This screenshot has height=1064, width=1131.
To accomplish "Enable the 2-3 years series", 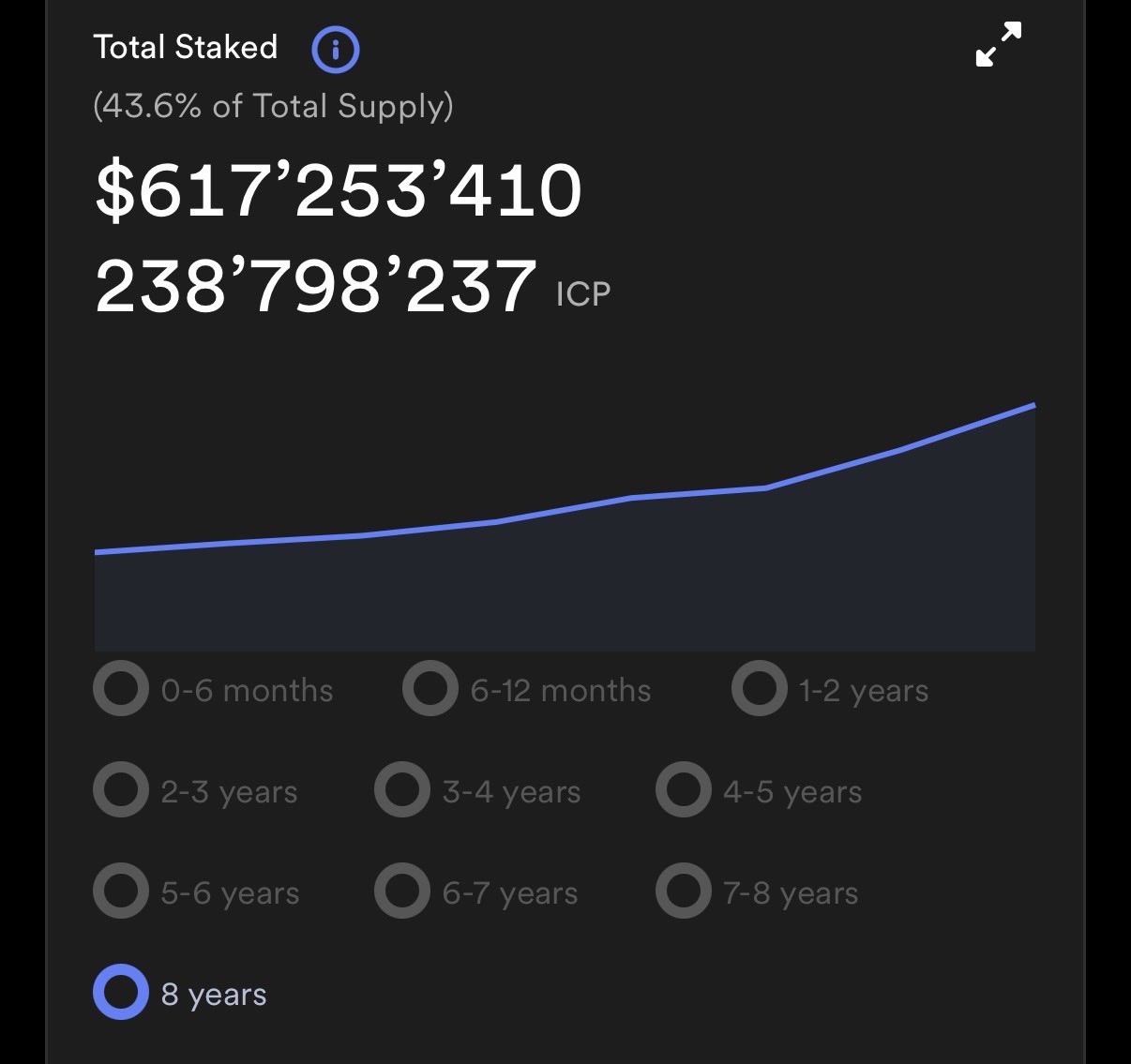I will coord(121,790).
